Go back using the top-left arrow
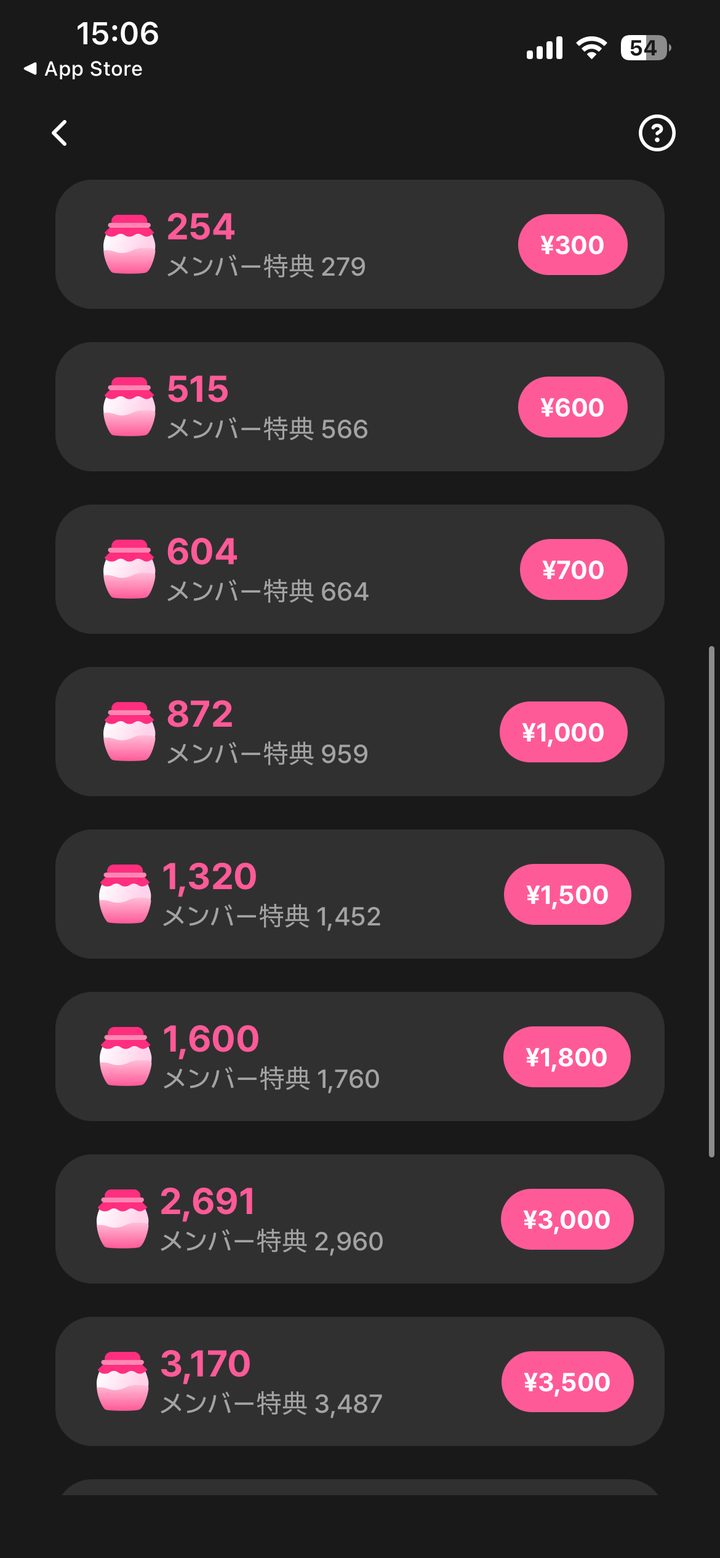Screen dimensions: 720x1558 [60, 133]
